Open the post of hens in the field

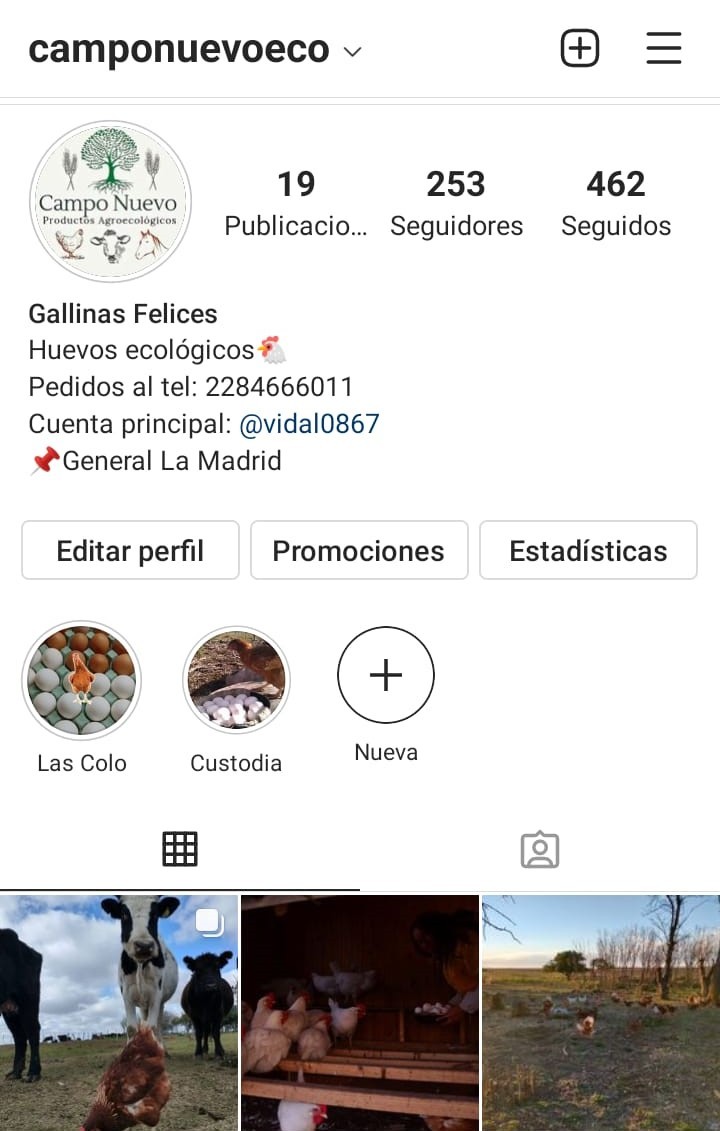(x=601, y=1012)
